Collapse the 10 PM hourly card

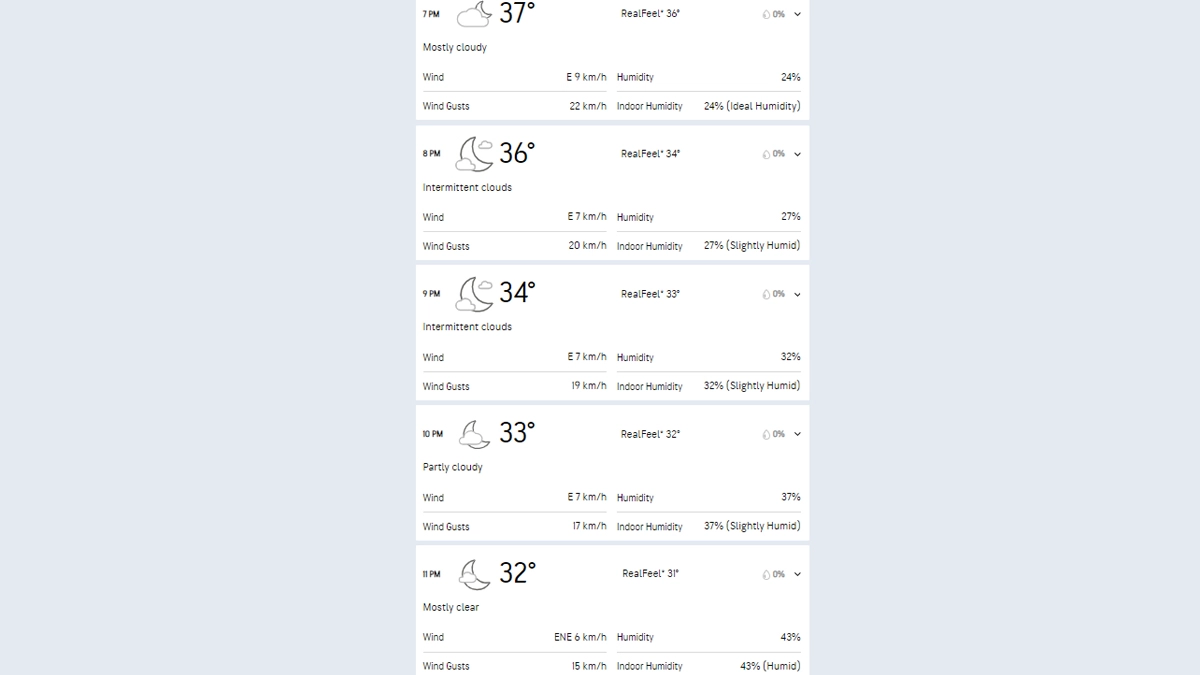[797, 434]
